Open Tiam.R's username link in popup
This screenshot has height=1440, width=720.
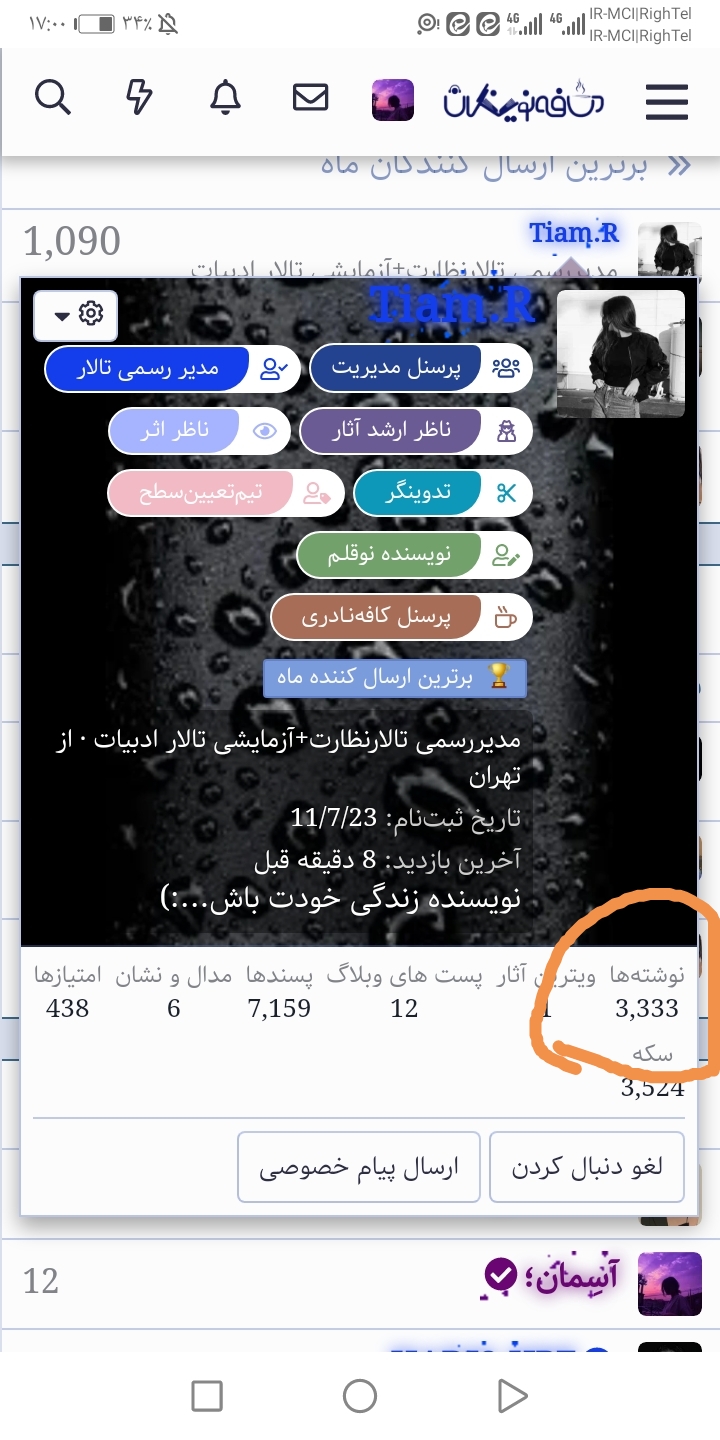tap(453, 307)
